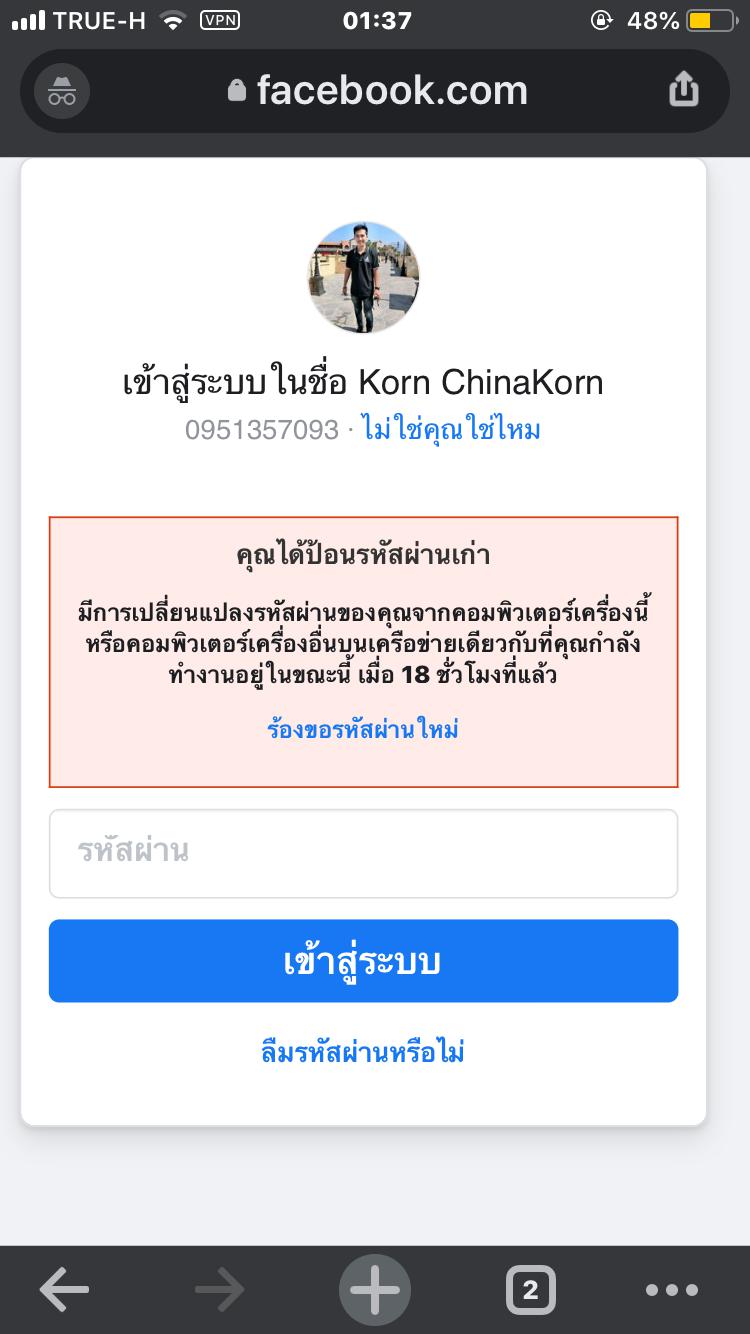Tap the padlock icon beside facebook.com

point(236,90)
